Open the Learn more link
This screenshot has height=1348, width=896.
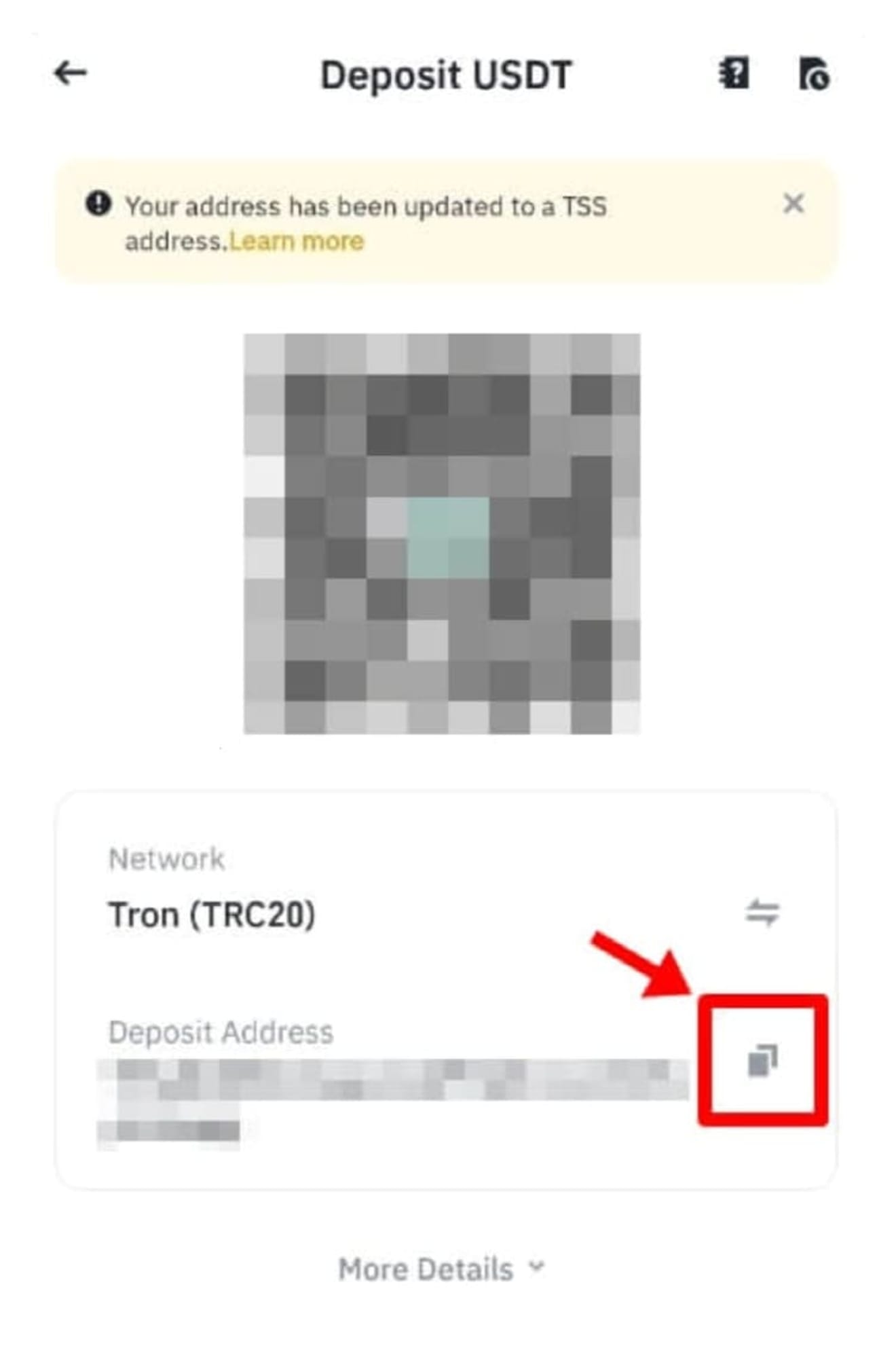297,242
